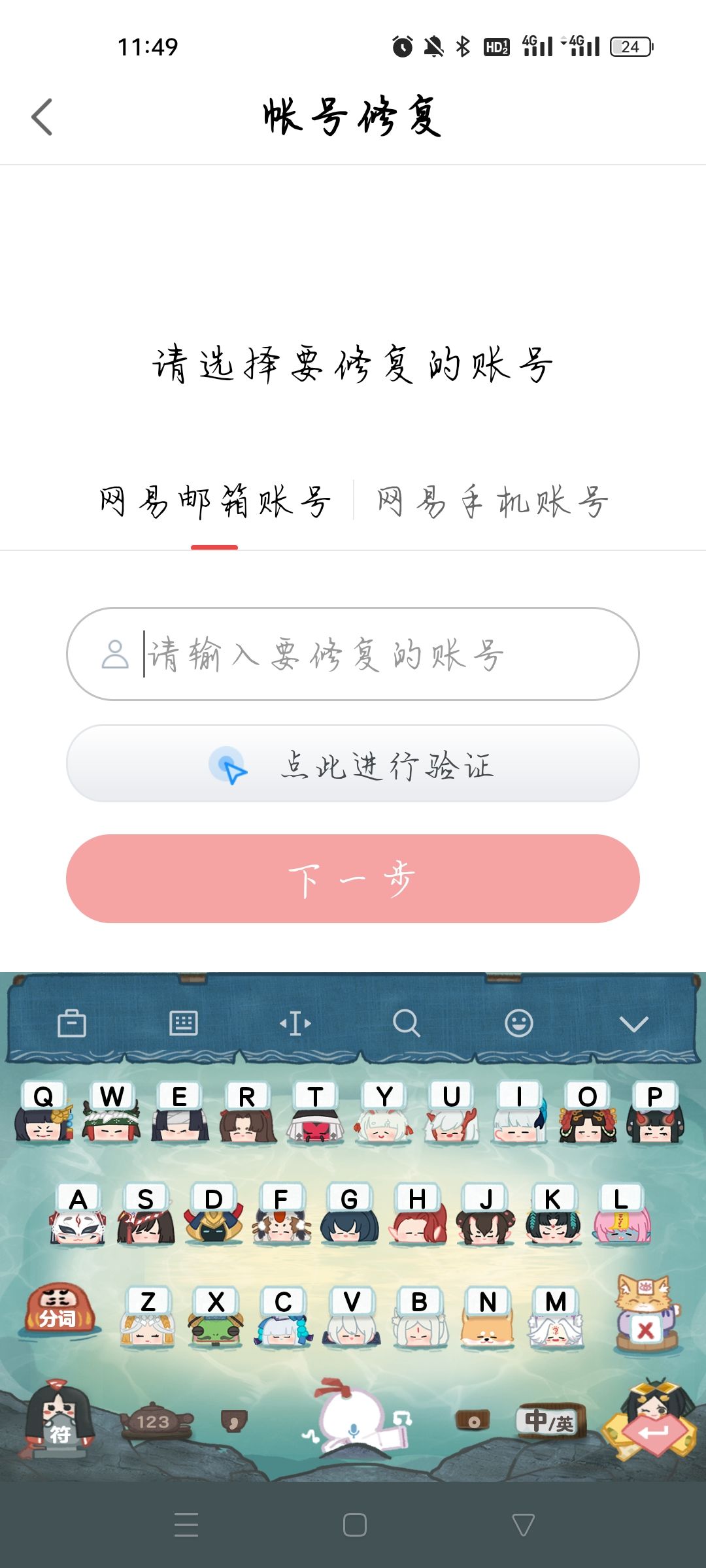Open the toolbox icon on the keyboard toolbar

(73, 1024)
